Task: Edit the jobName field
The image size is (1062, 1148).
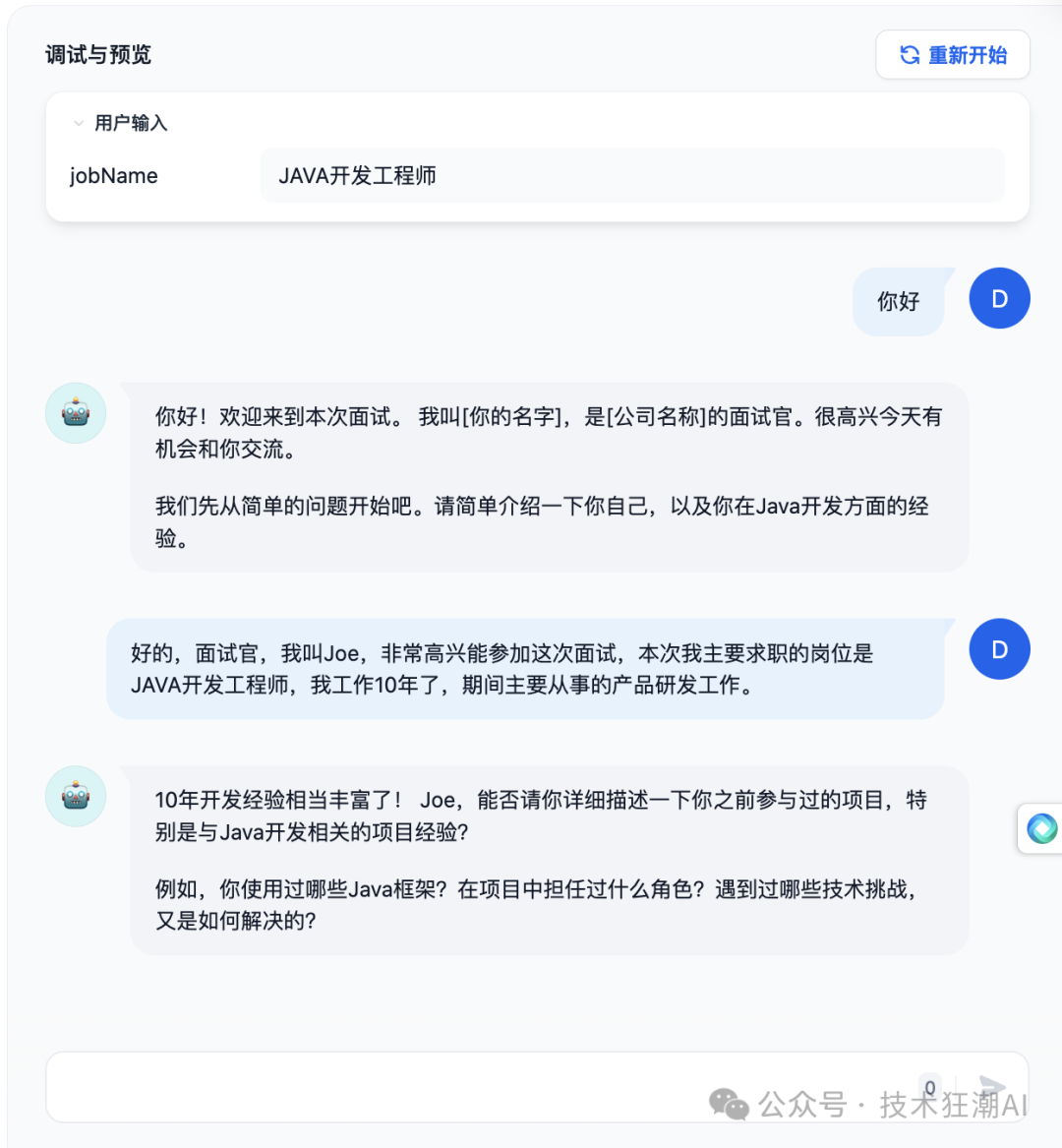Action: tap(631, 176)
